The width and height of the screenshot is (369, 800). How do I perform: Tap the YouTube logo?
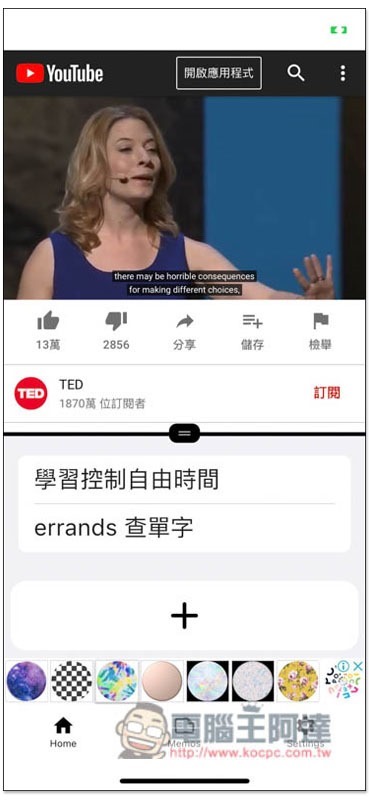pyautogui.click(x=59, y=73)
